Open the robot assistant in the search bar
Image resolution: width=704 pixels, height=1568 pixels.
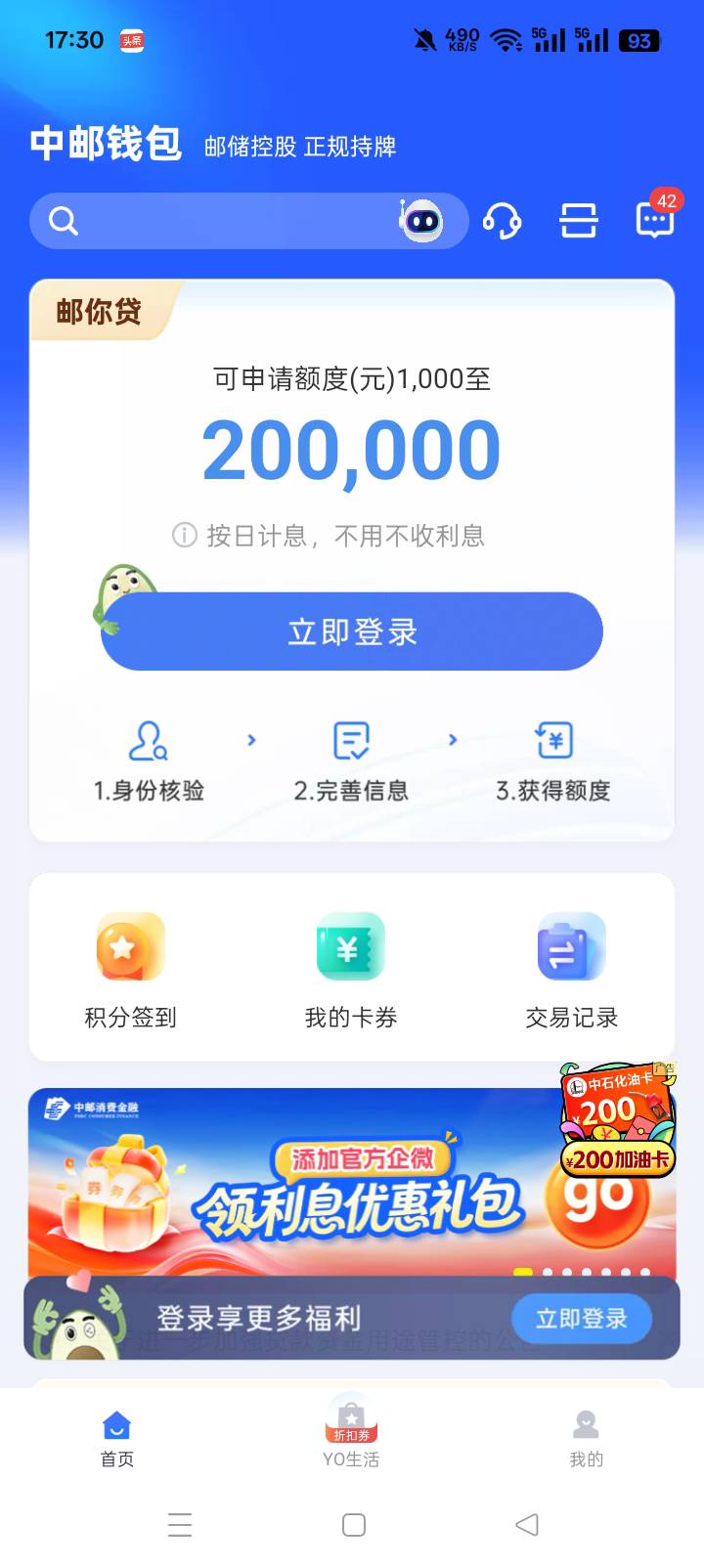421,221
